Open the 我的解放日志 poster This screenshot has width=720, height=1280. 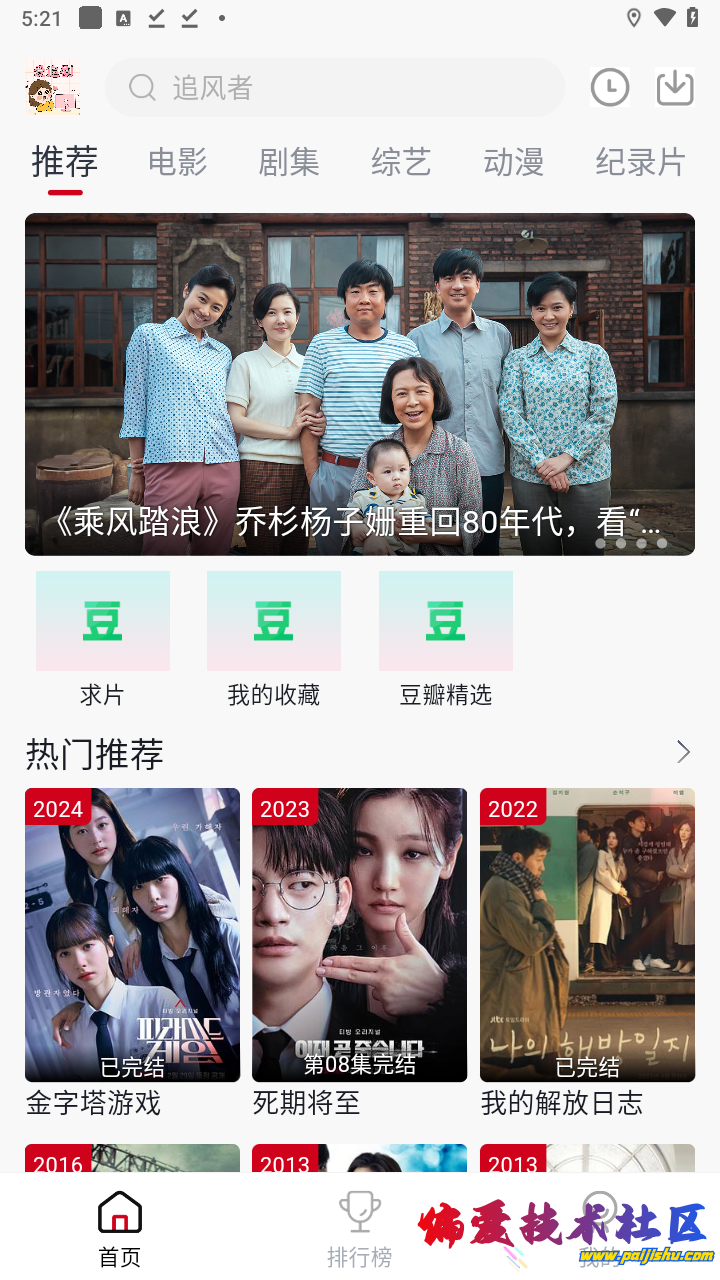[x=587, y=934]
